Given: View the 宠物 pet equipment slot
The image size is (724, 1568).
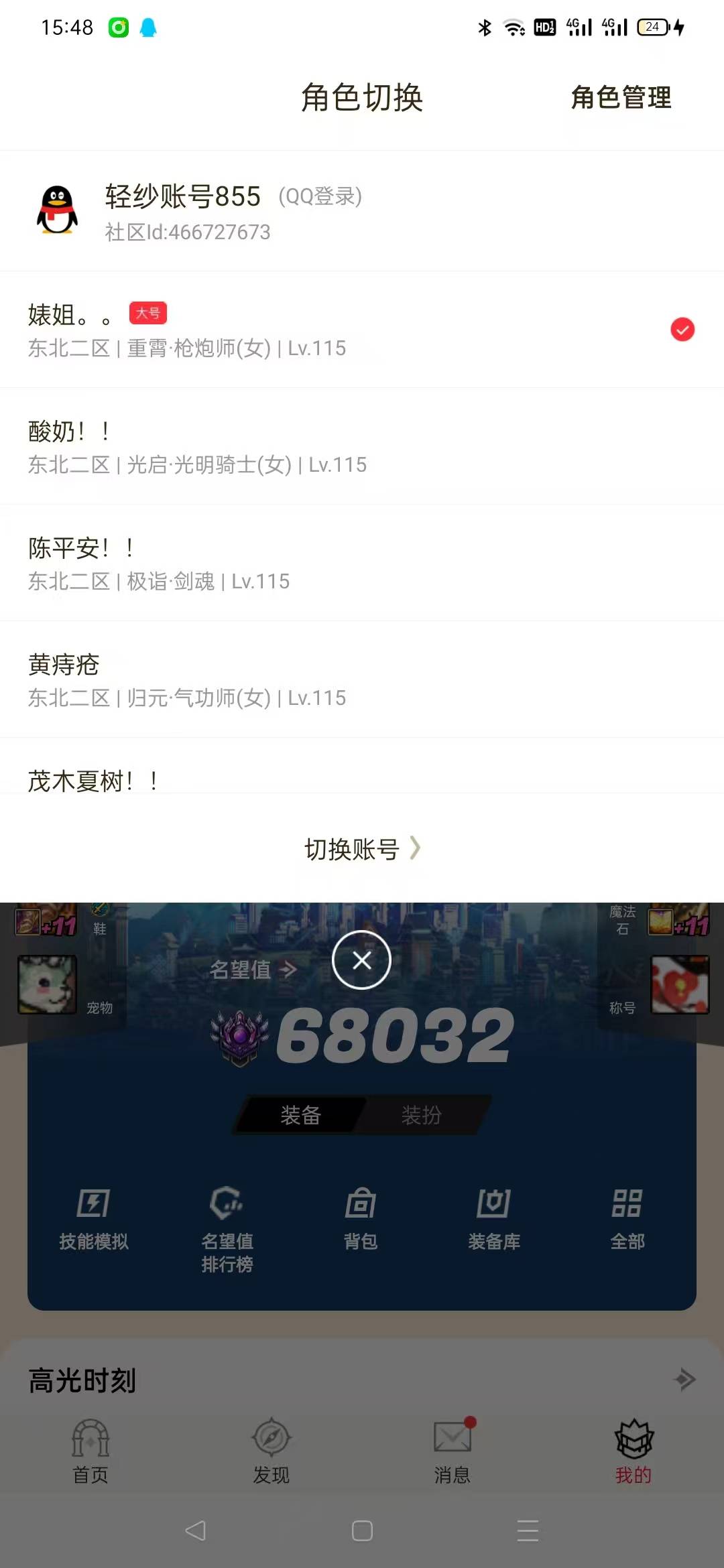Looking at the screenshot, I should tap(48, 984).
